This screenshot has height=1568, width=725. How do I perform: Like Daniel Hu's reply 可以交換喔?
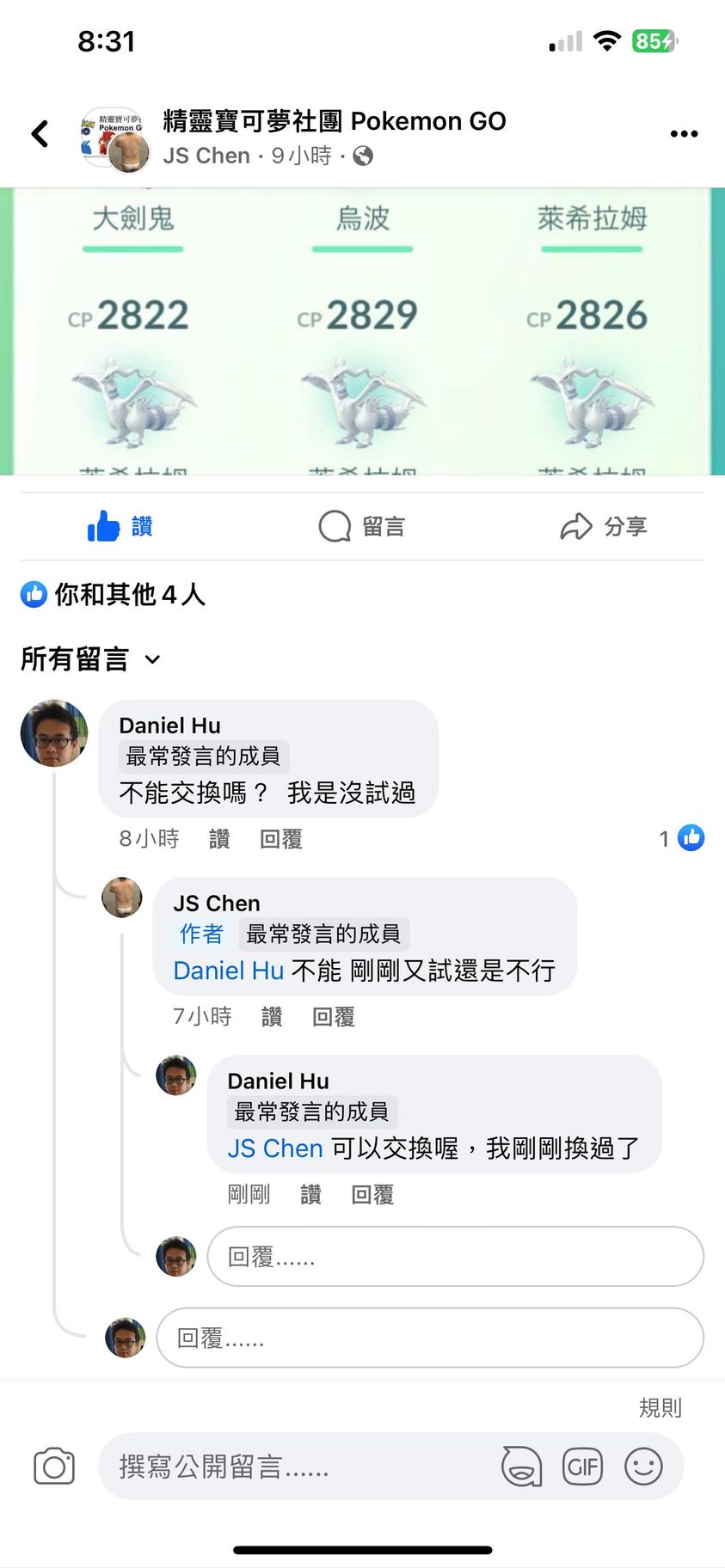[310, 1194]
